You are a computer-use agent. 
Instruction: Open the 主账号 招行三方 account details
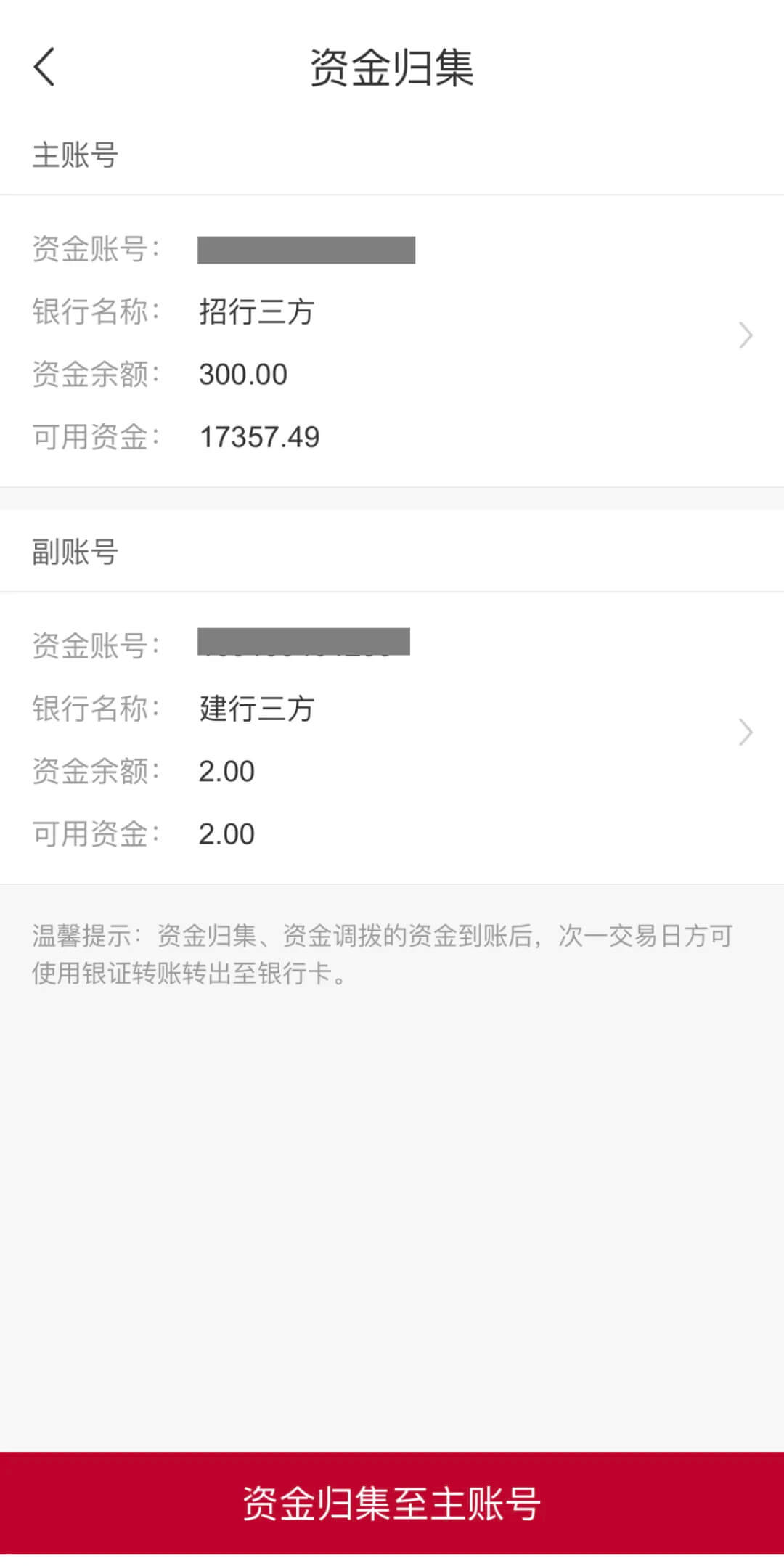click(x=745, y=335)
